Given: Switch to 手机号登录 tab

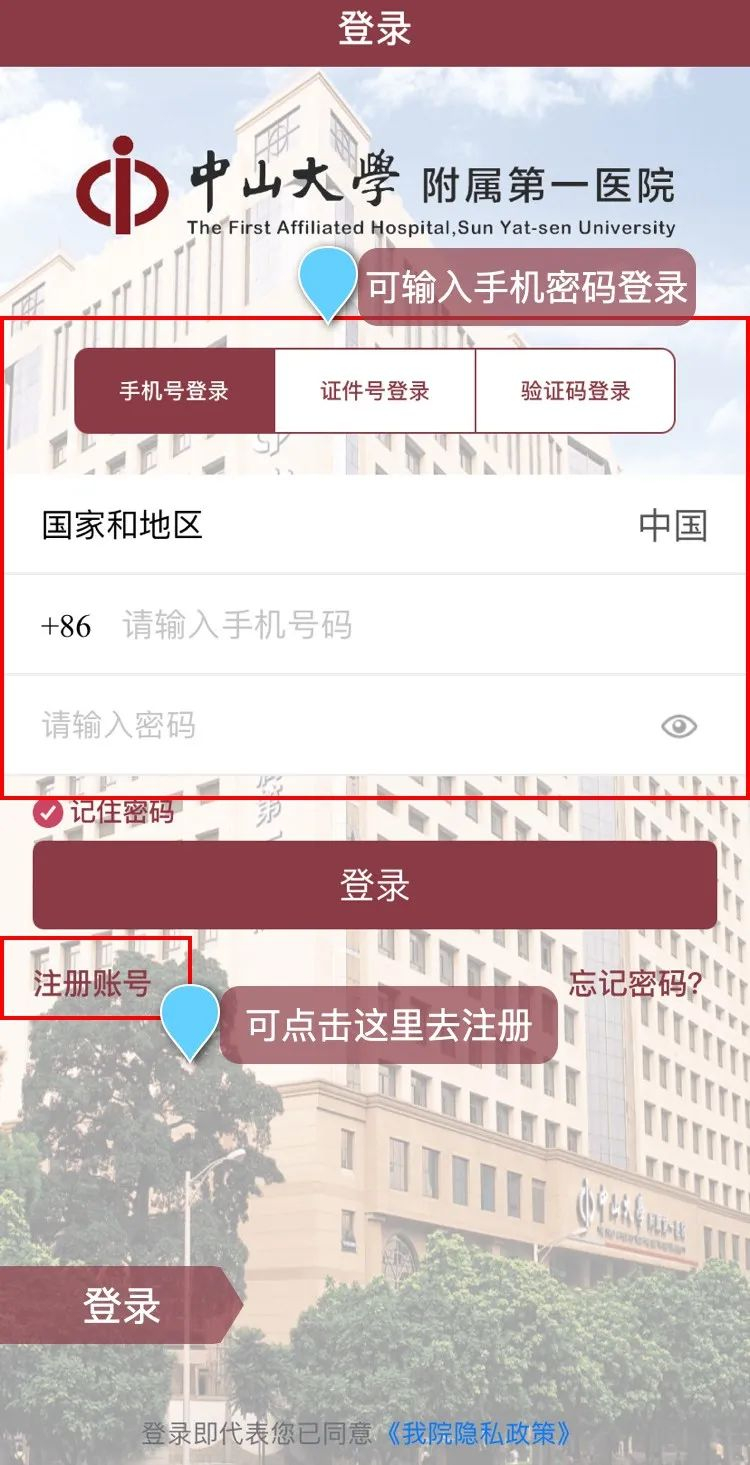Looking at the screenshot, I should point(175,391).
